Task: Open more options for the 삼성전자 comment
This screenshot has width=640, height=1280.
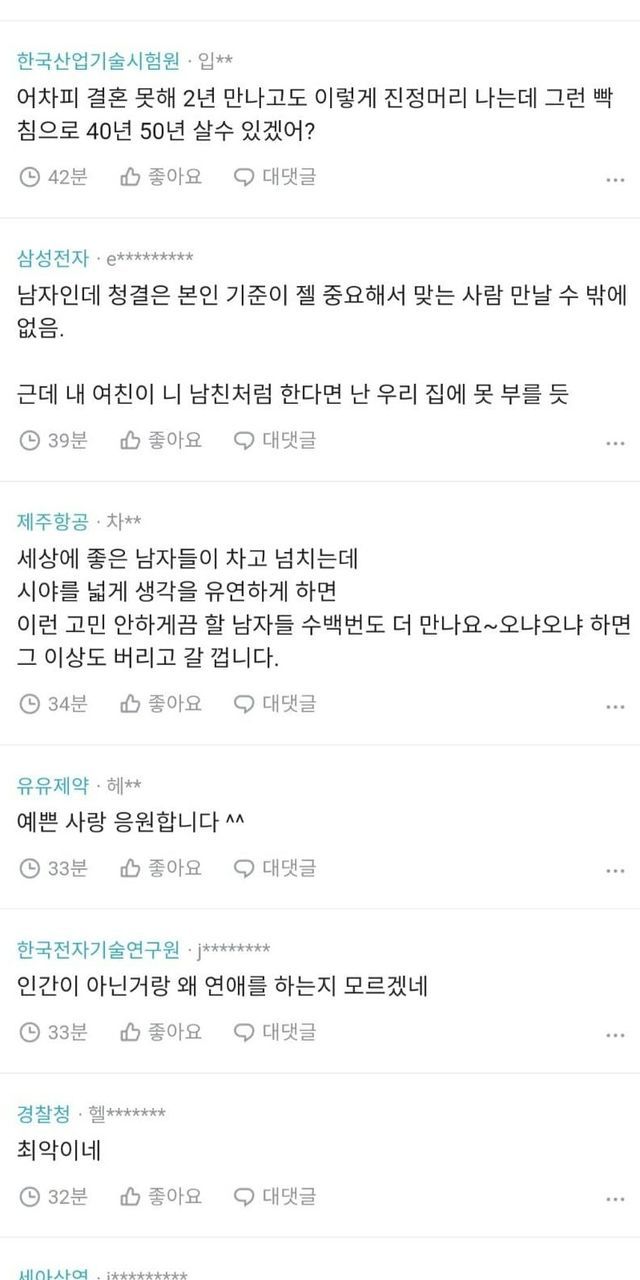Action: click(x=615, y=443)
